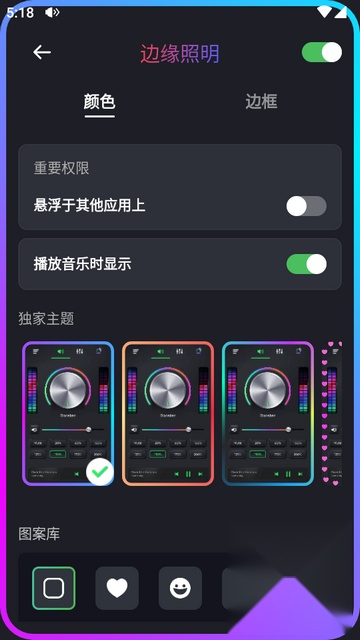
Task: Enable 悬浮于其他应用上 permission toggle
Action: tap(306, 206)
